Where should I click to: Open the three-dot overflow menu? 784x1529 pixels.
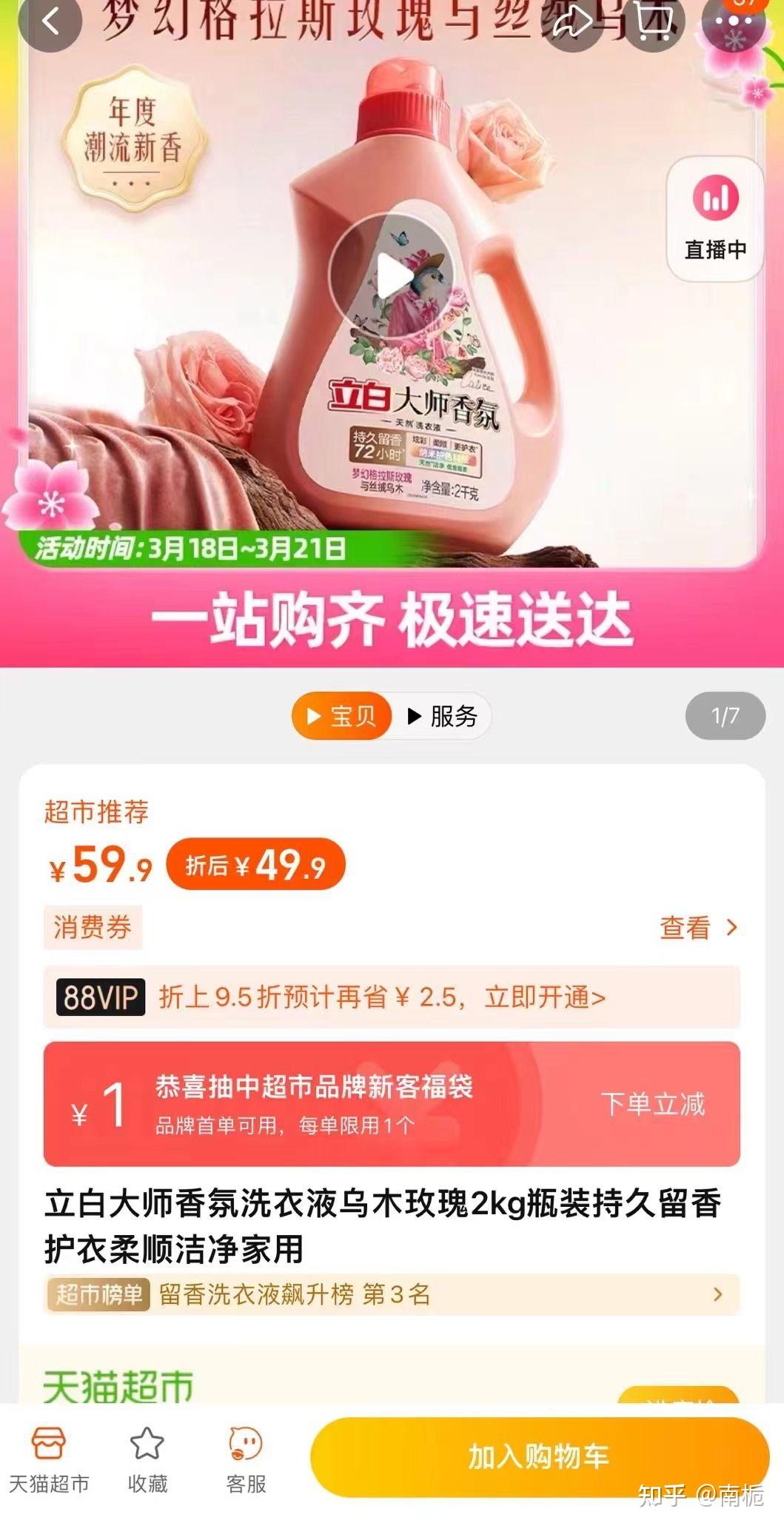733,22
